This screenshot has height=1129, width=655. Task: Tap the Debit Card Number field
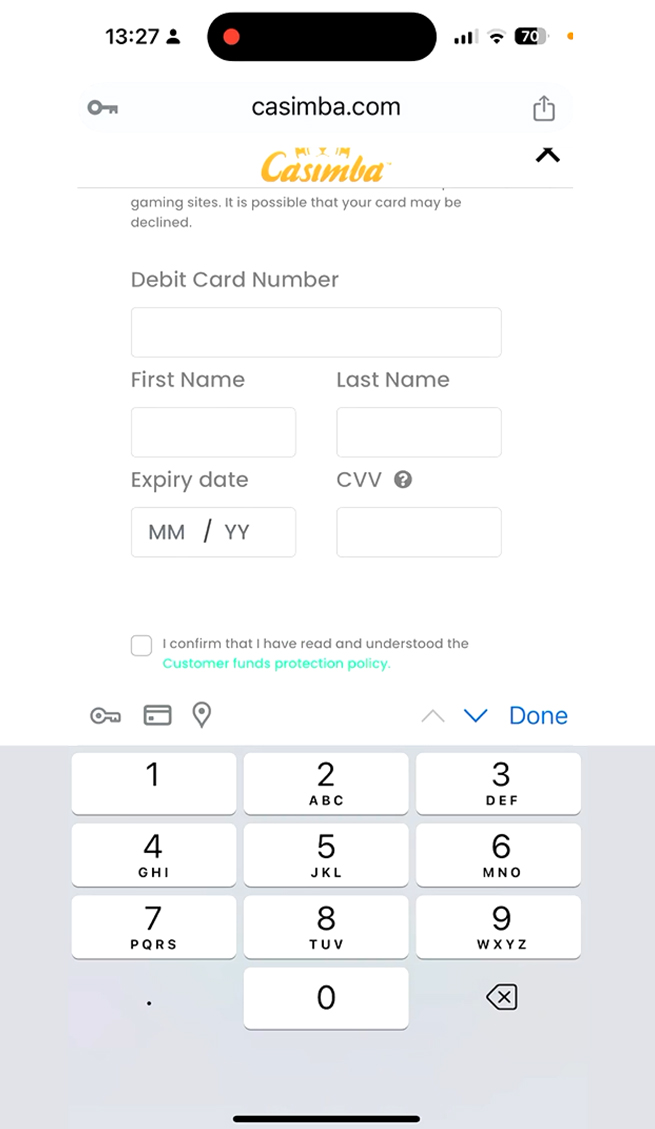[316, 332]
